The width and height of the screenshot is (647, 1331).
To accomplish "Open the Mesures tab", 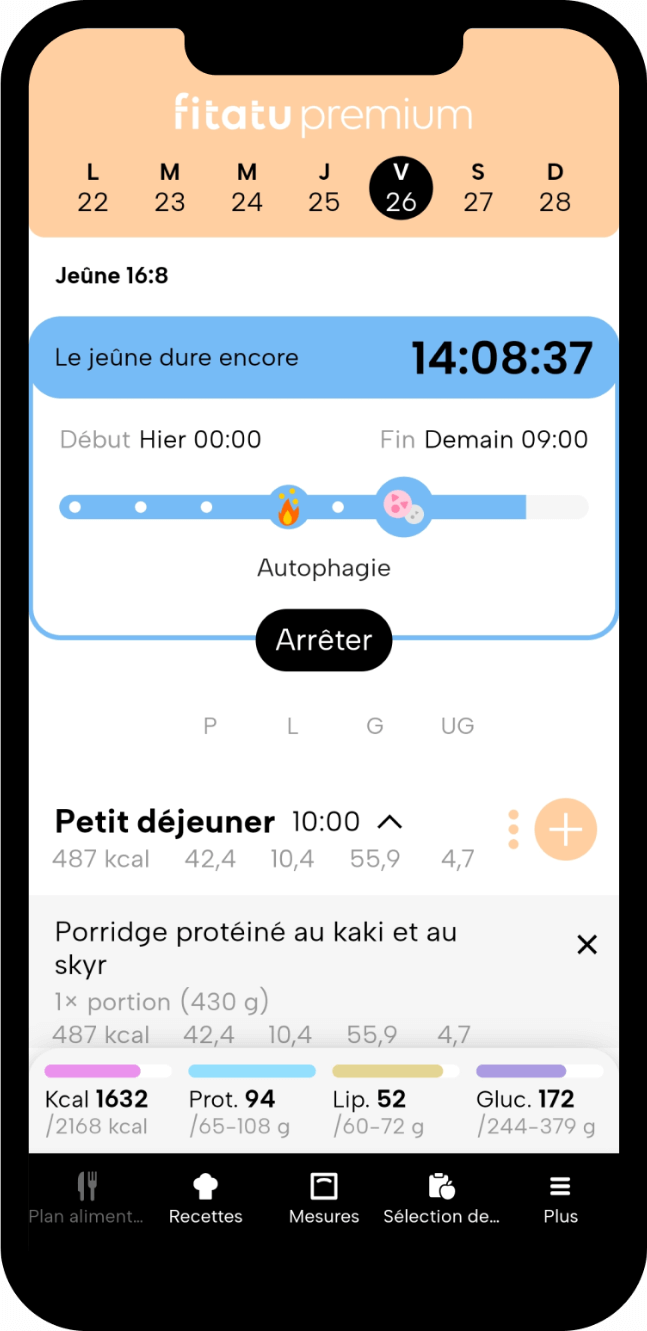I will coord(324,1199).
